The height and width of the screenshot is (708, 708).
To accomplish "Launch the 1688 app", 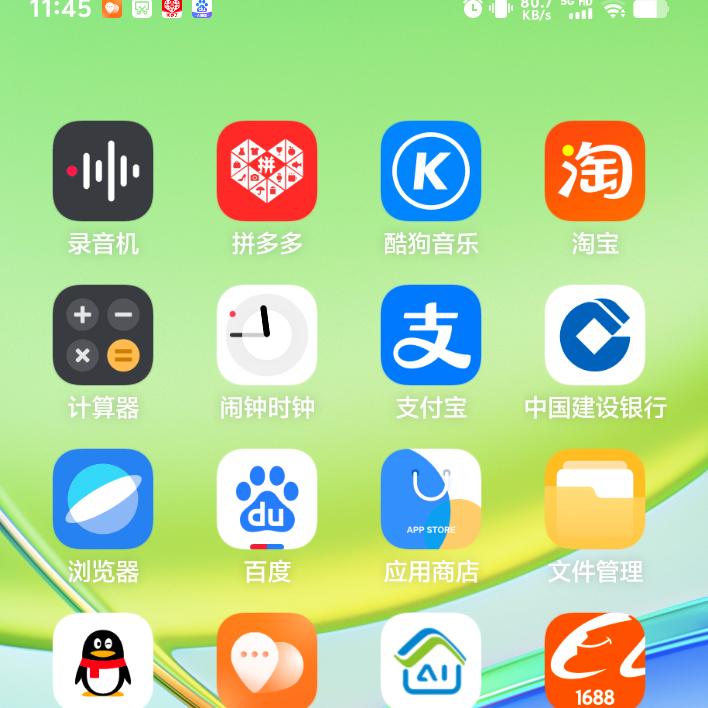I will pos(595,660).
